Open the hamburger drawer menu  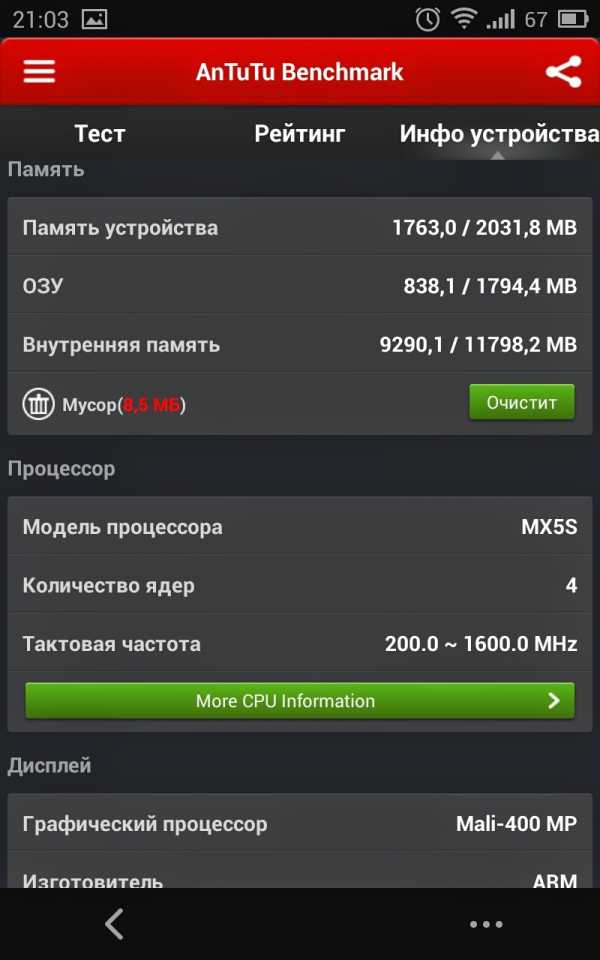(39, 72)
